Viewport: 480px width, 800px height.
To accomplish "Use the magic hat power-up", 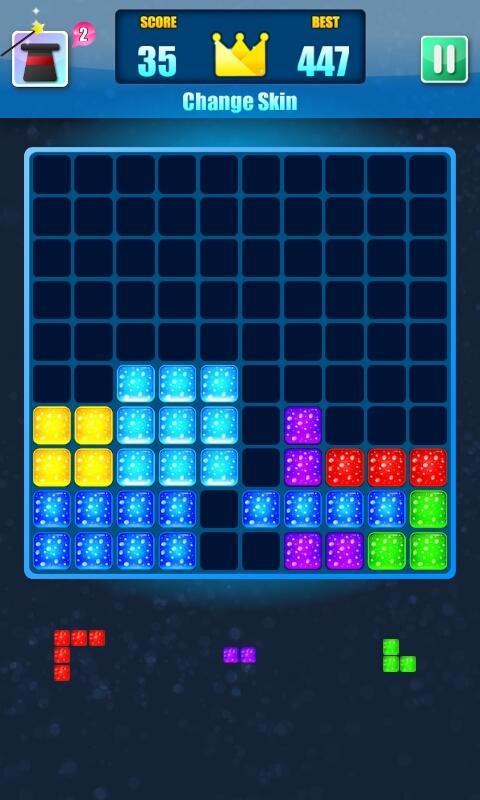I will tap(40, 59).
